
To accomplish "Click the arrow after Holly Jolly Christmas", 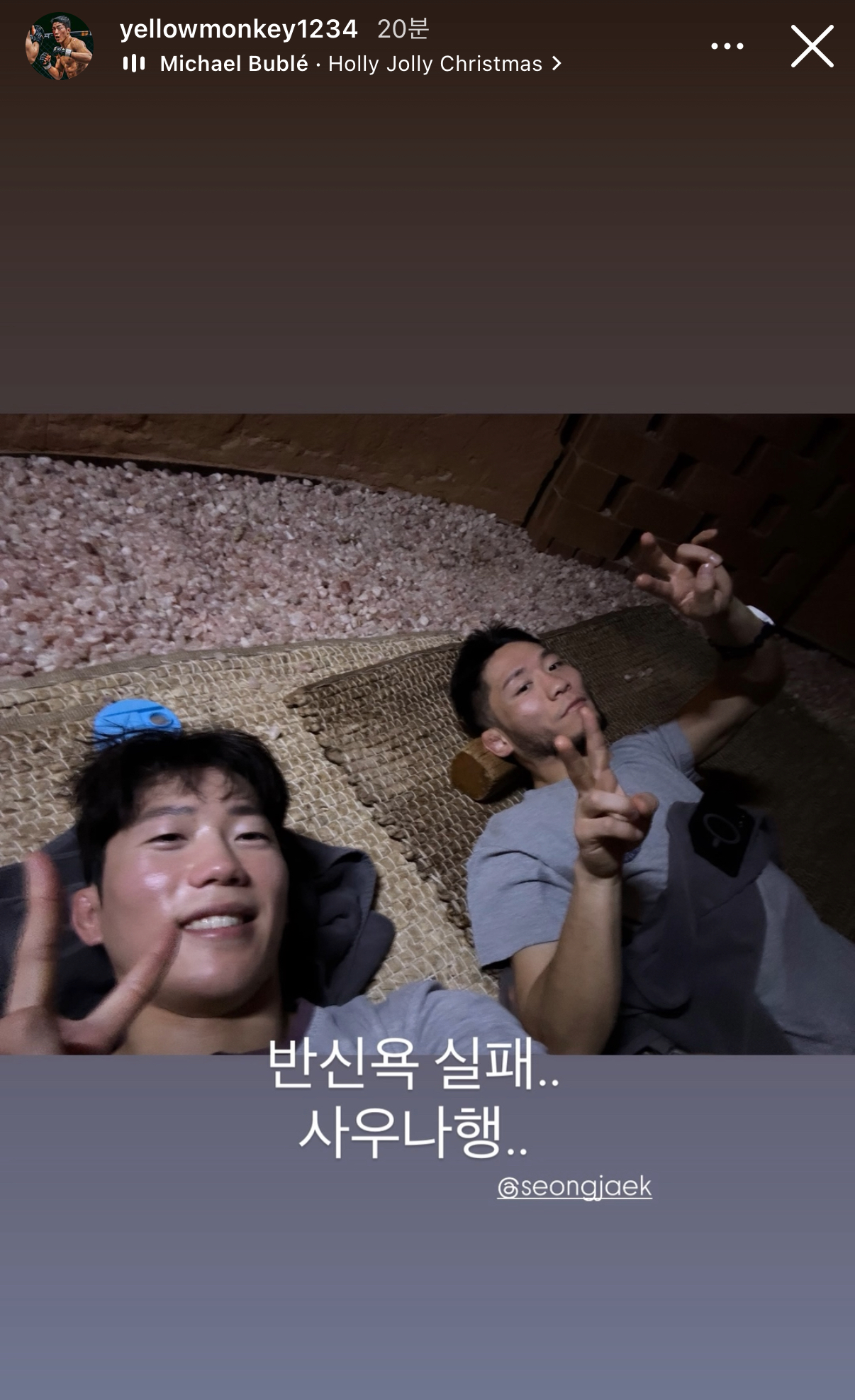I will [557, 64].
